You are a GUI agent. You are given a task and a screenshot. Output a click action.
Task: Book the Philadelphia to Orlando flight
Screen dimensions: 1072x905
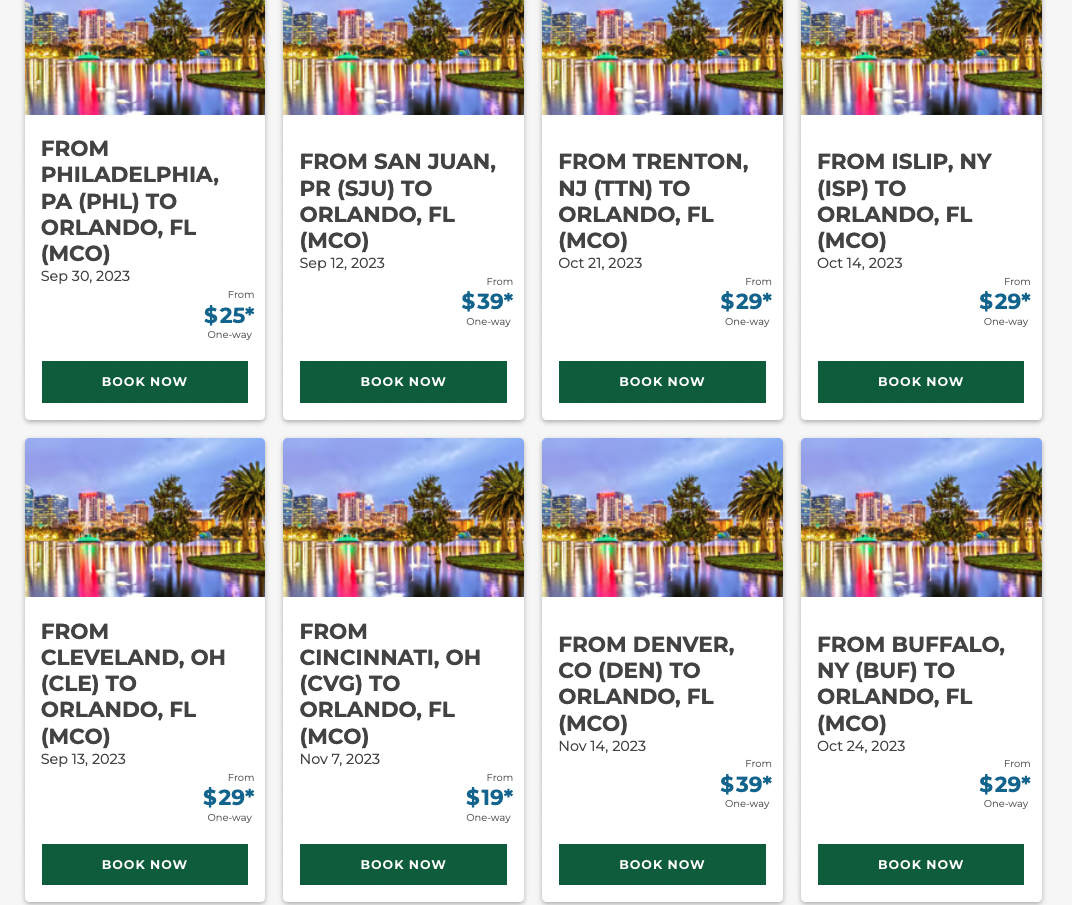pos(145,382)
